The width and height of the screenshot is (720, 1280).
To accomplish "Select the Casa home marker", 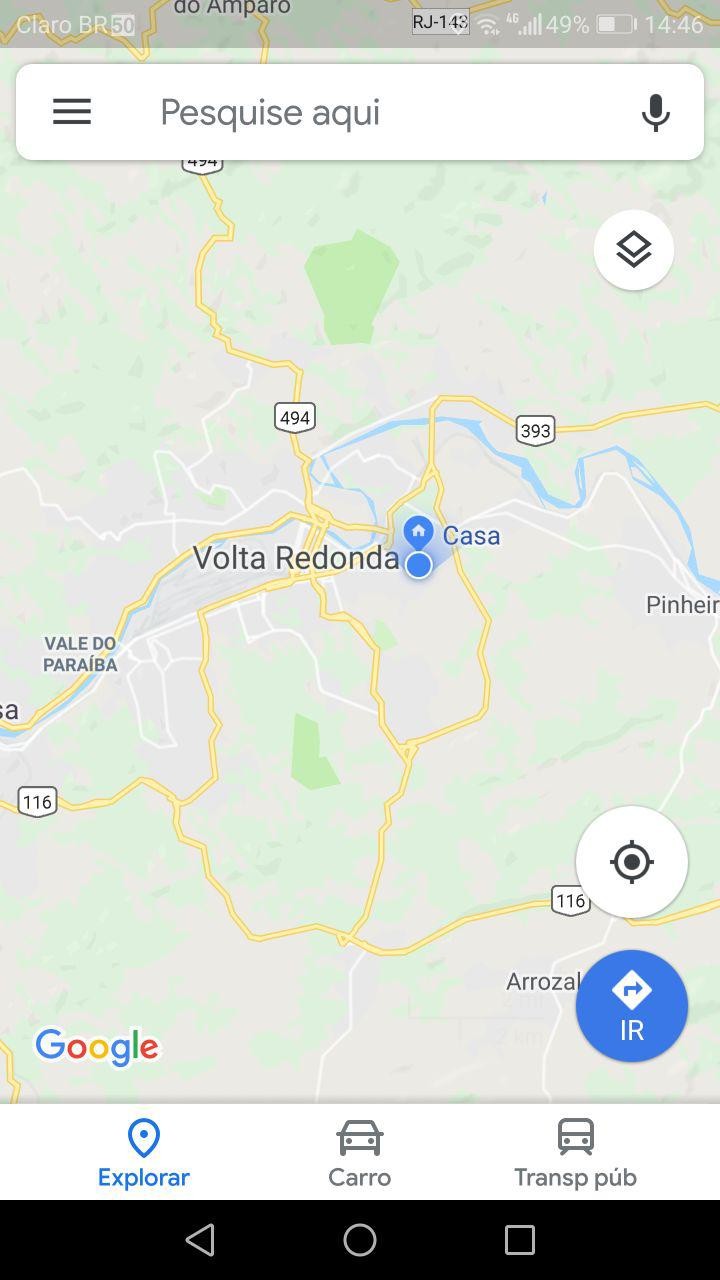I will (418, 532).
